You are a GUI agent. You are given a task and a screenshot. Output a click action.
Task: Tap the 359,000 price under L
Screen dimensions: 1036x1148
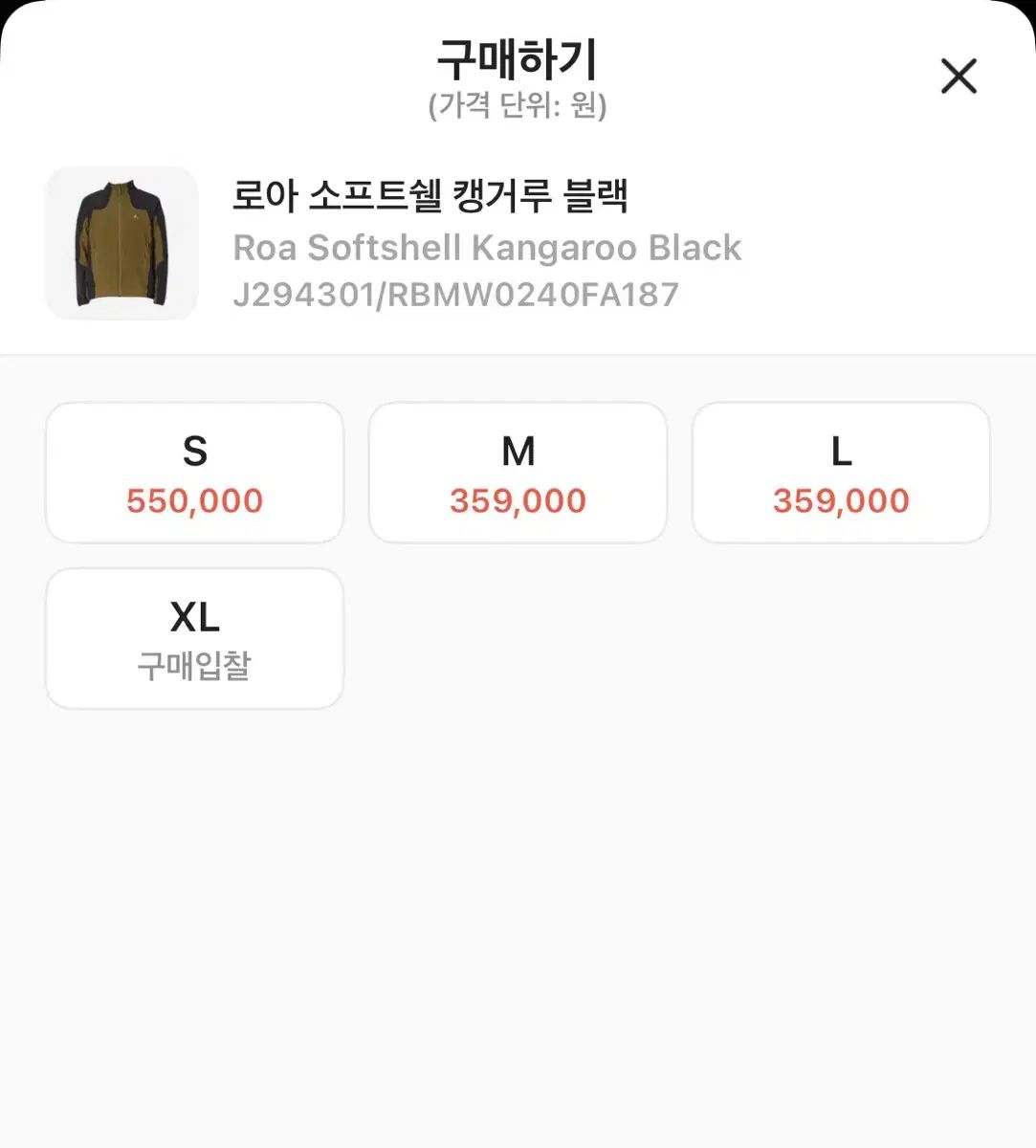(x=841, y=499)
